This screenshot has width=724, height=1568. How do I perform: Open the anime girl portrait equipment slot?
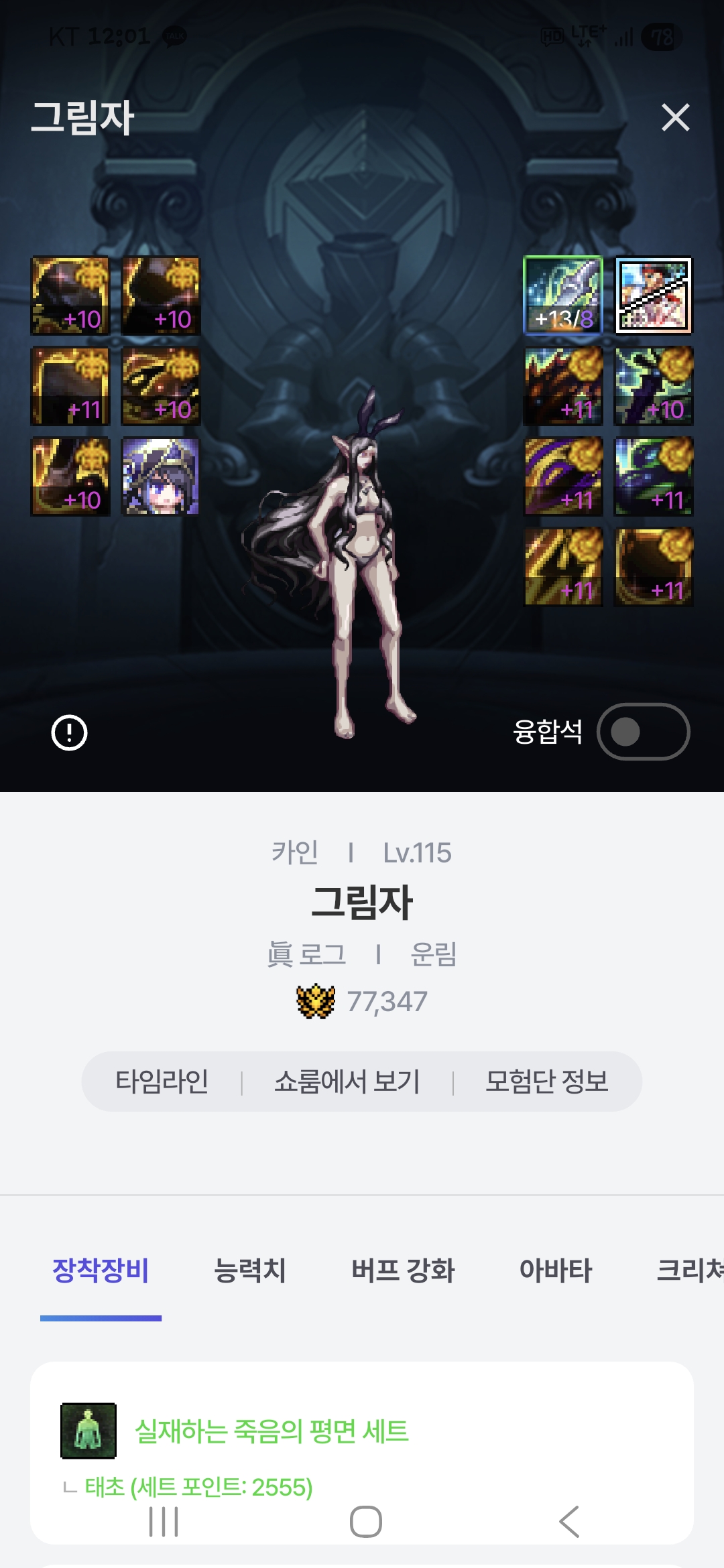coord(161,476)
